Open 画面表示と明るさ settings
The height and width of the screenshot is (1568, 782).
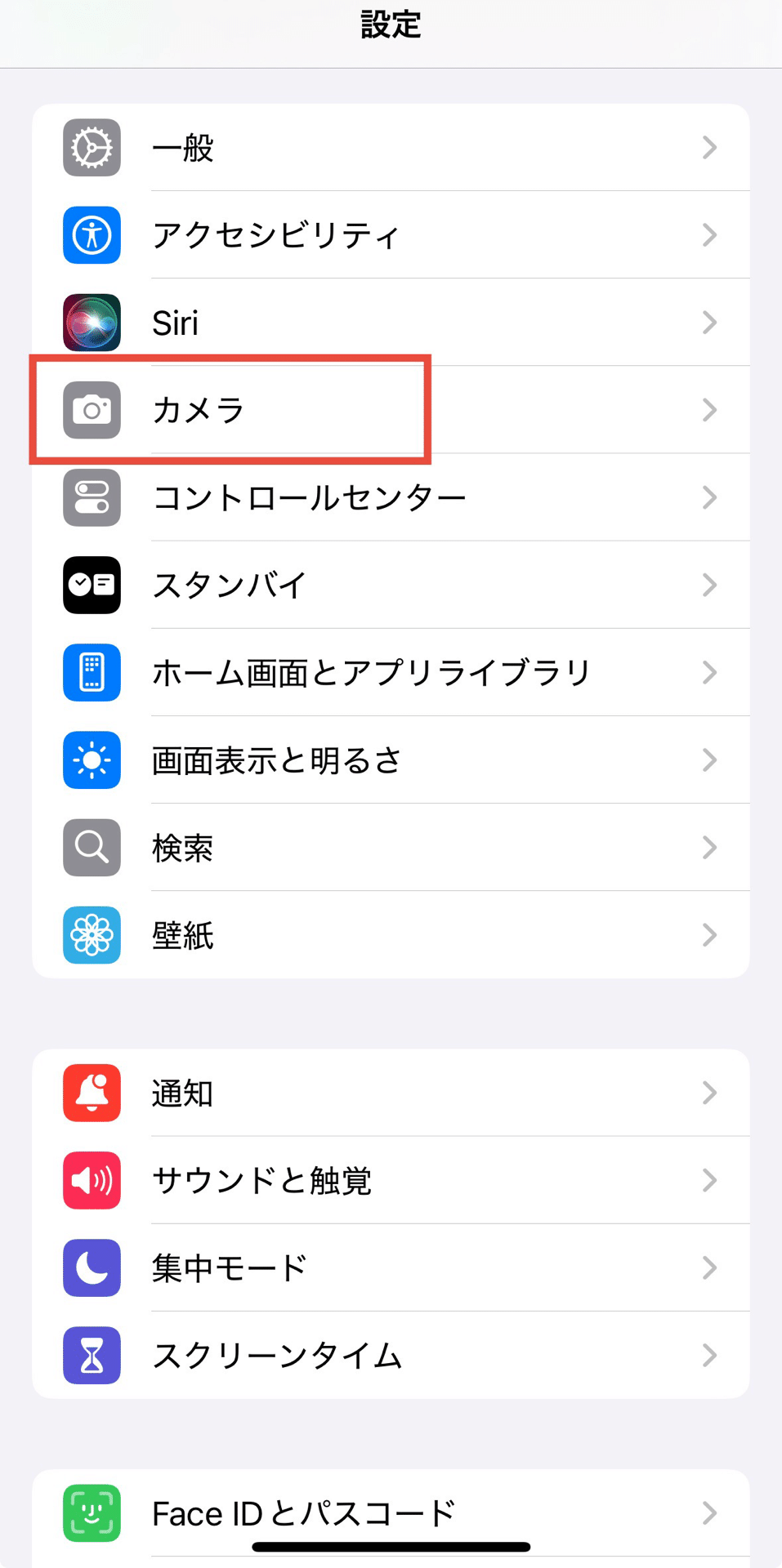(391, 760)
